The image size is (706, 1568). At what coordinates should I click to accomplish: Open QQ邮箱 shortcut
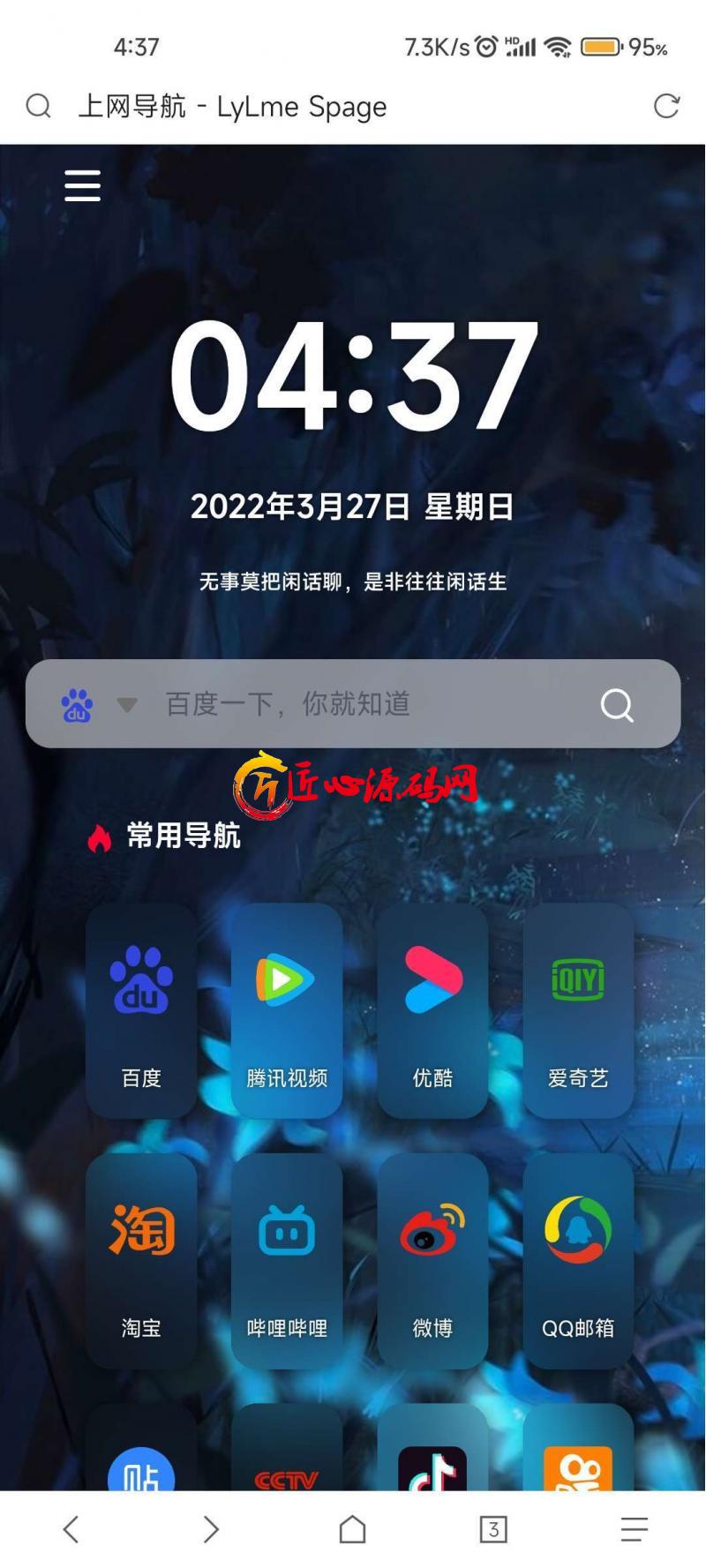pos(578,1260)
